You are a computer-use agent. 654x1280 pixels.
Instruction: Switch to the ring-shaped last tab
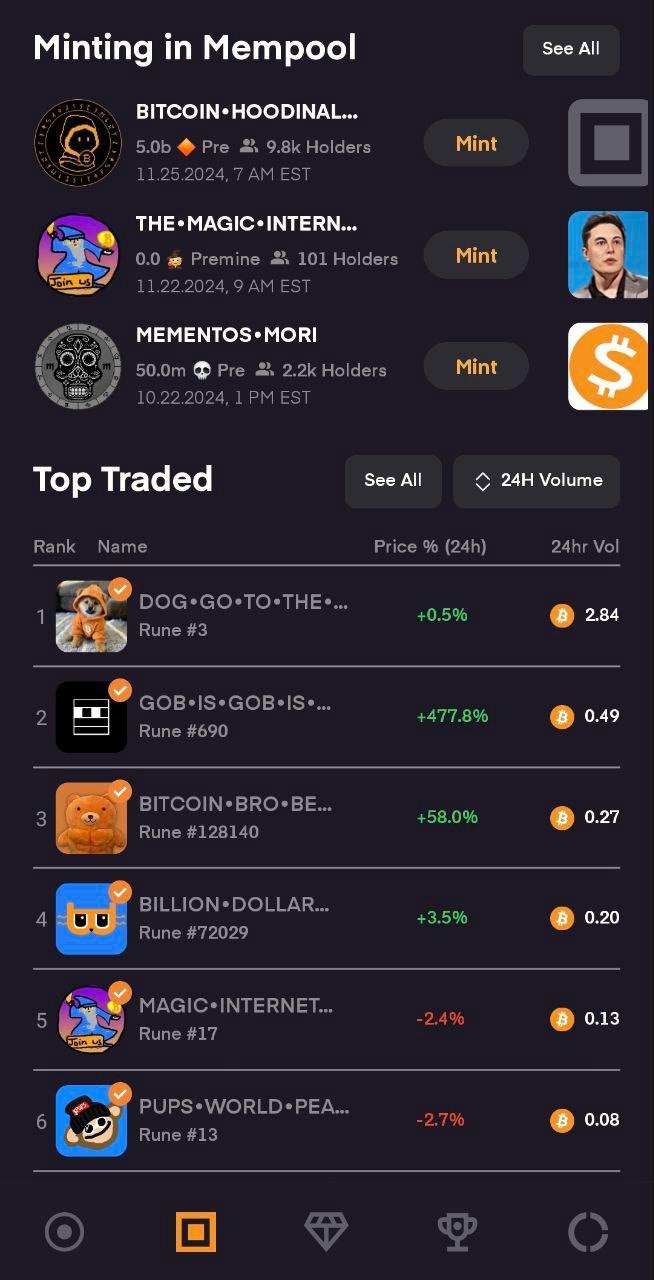click(588, 1232)
